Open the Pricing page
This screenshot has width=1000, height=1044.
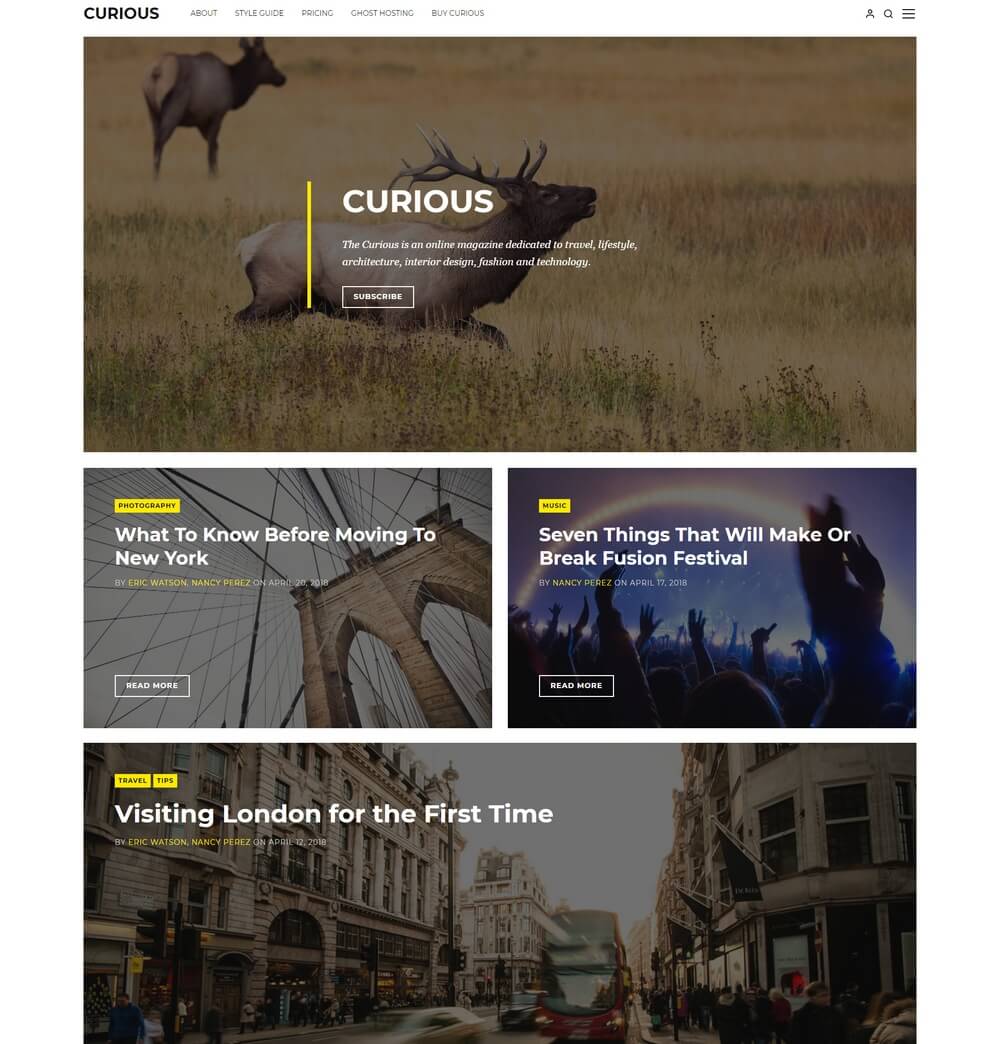(x=317, y=14)
